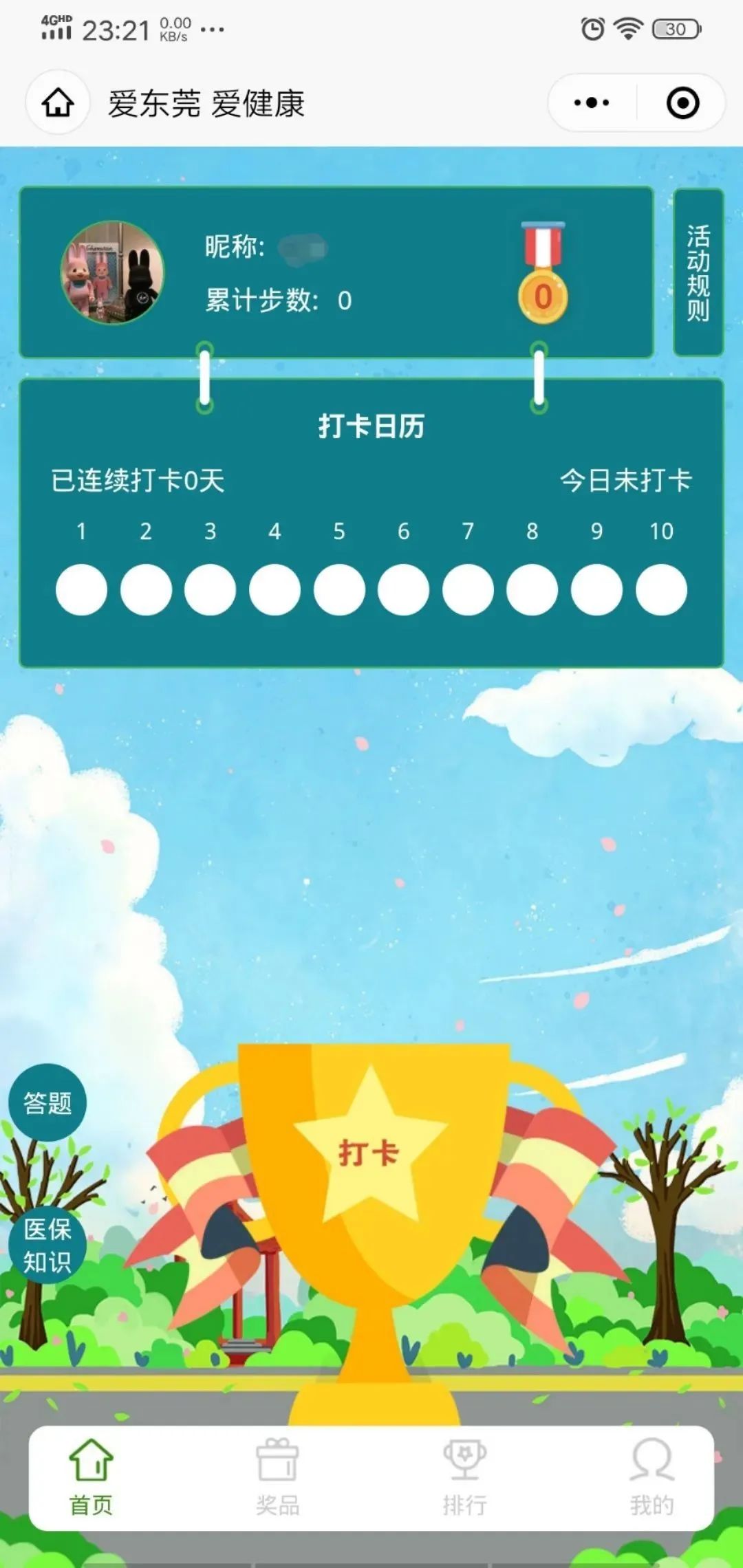
Task: Switch to the 排行 ranking tab
Action: point(464,1477)
